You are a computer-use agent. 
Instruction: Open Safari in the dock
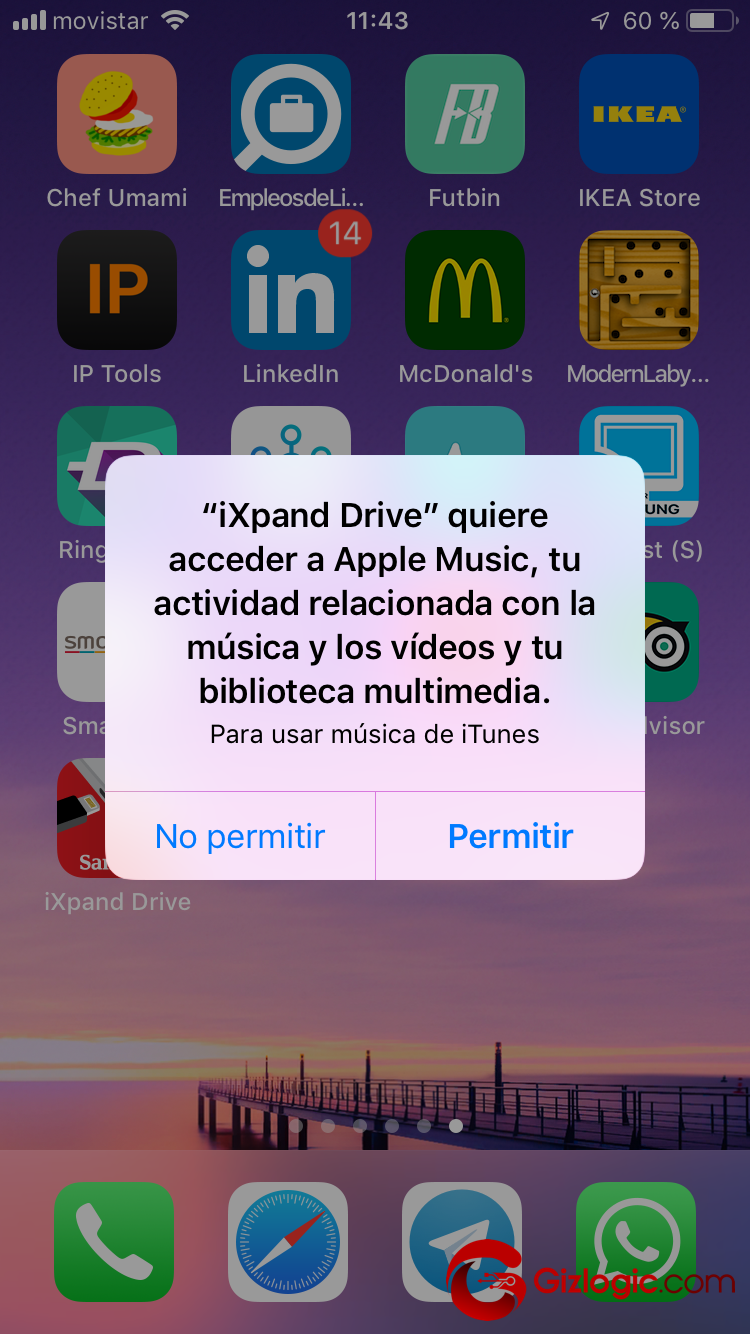tap(288, 1242)
